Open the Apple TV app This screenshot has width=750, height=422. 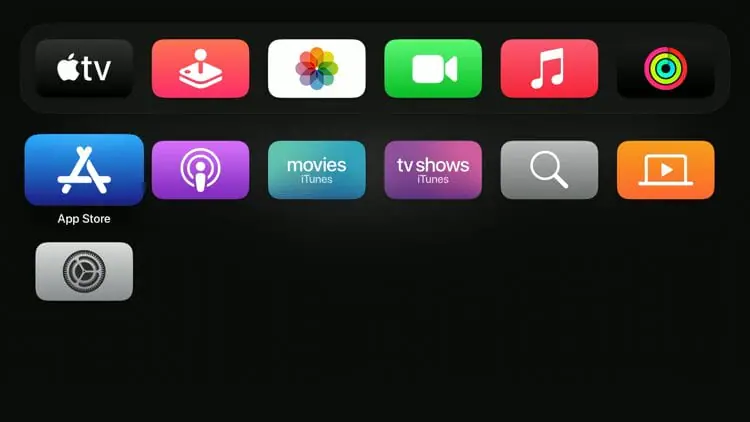[x=84, y=68]
